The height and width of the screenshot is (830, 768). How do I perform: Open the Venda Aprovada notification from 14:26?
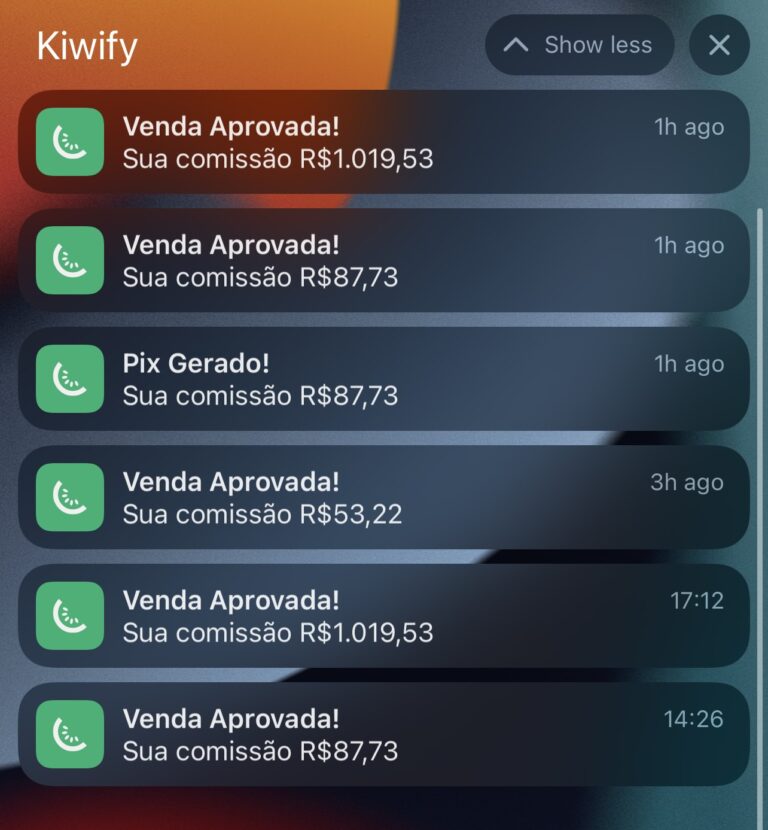coord(383,733)
